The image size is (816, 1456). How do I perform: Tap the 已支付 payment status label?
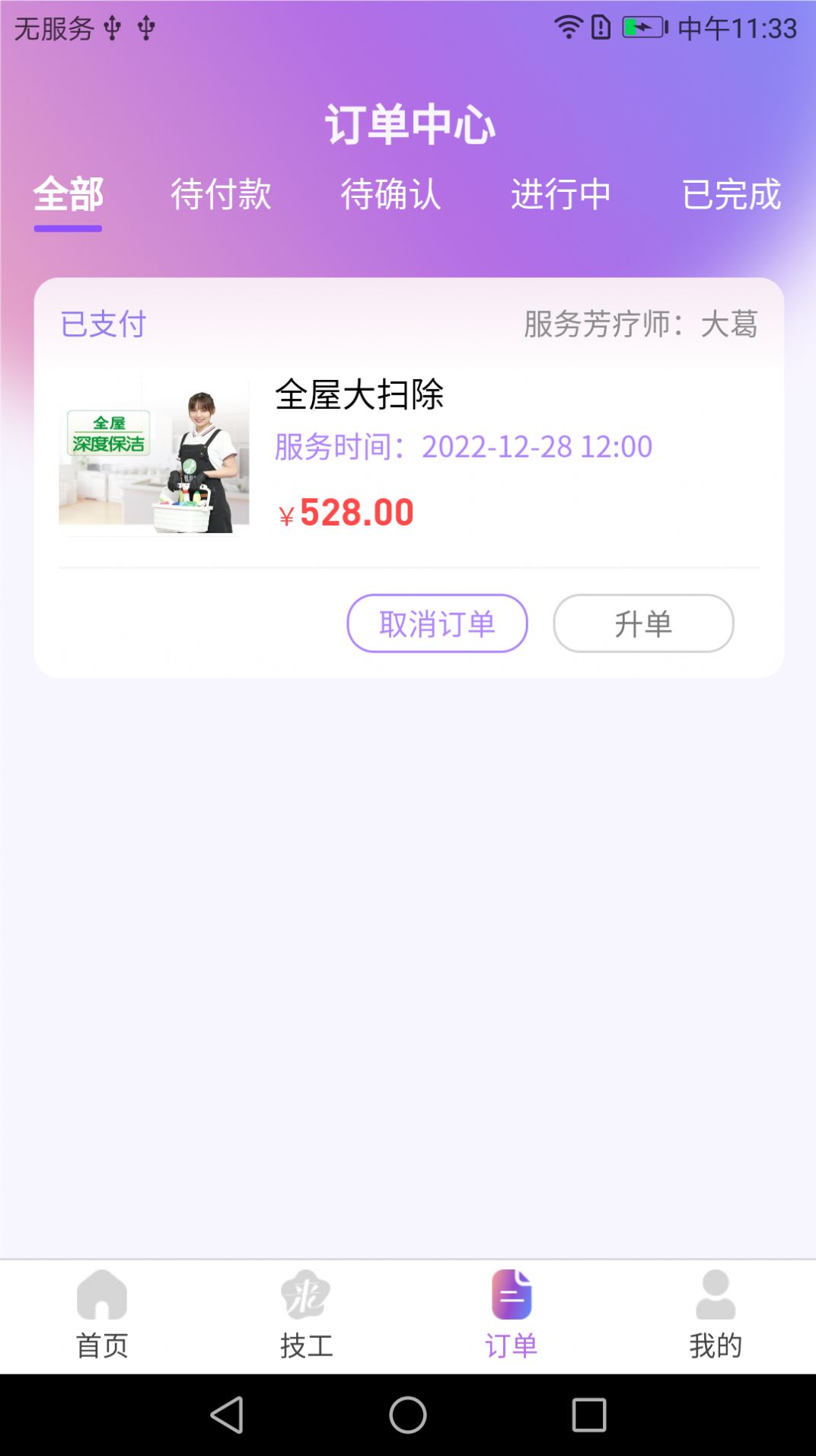click(x=101, y=326)
